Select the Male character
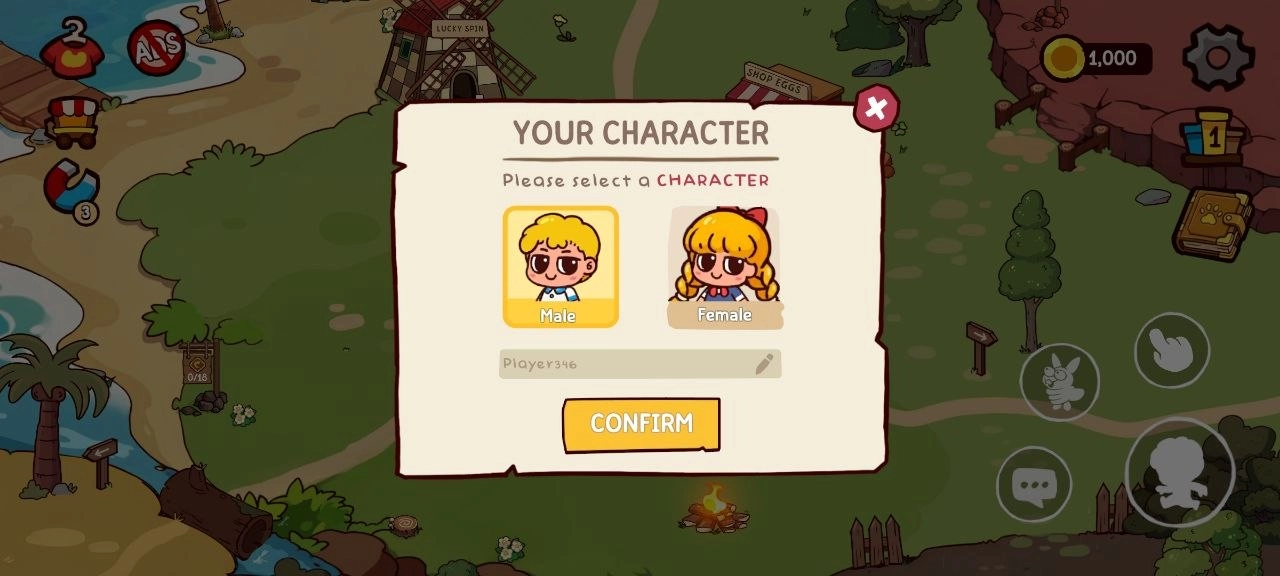This screenshot has width=1280, height=576. [560, 266]
